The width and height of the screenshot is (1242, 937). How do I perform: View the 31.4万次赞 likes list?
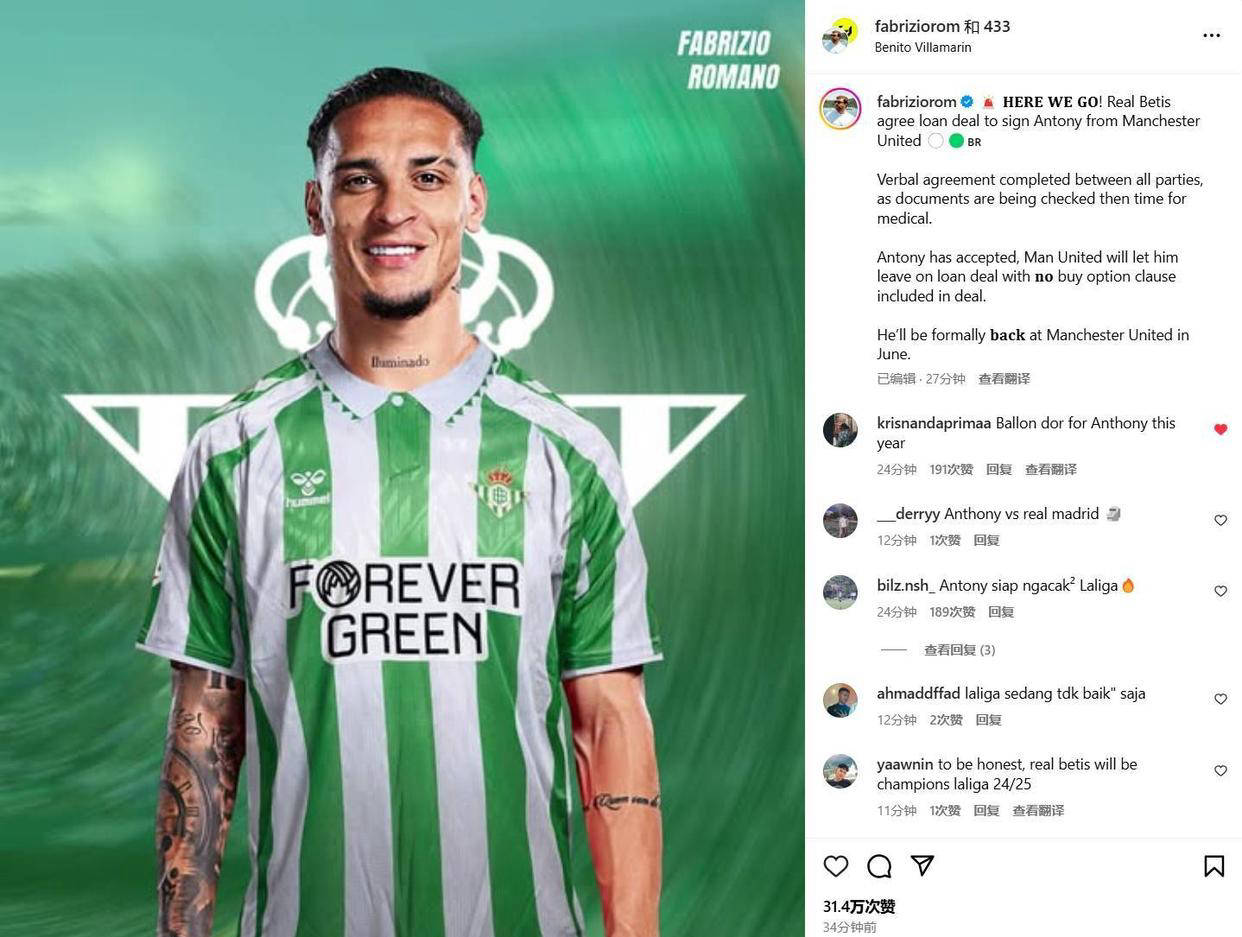pyautogui.click(x=858, y=906)
